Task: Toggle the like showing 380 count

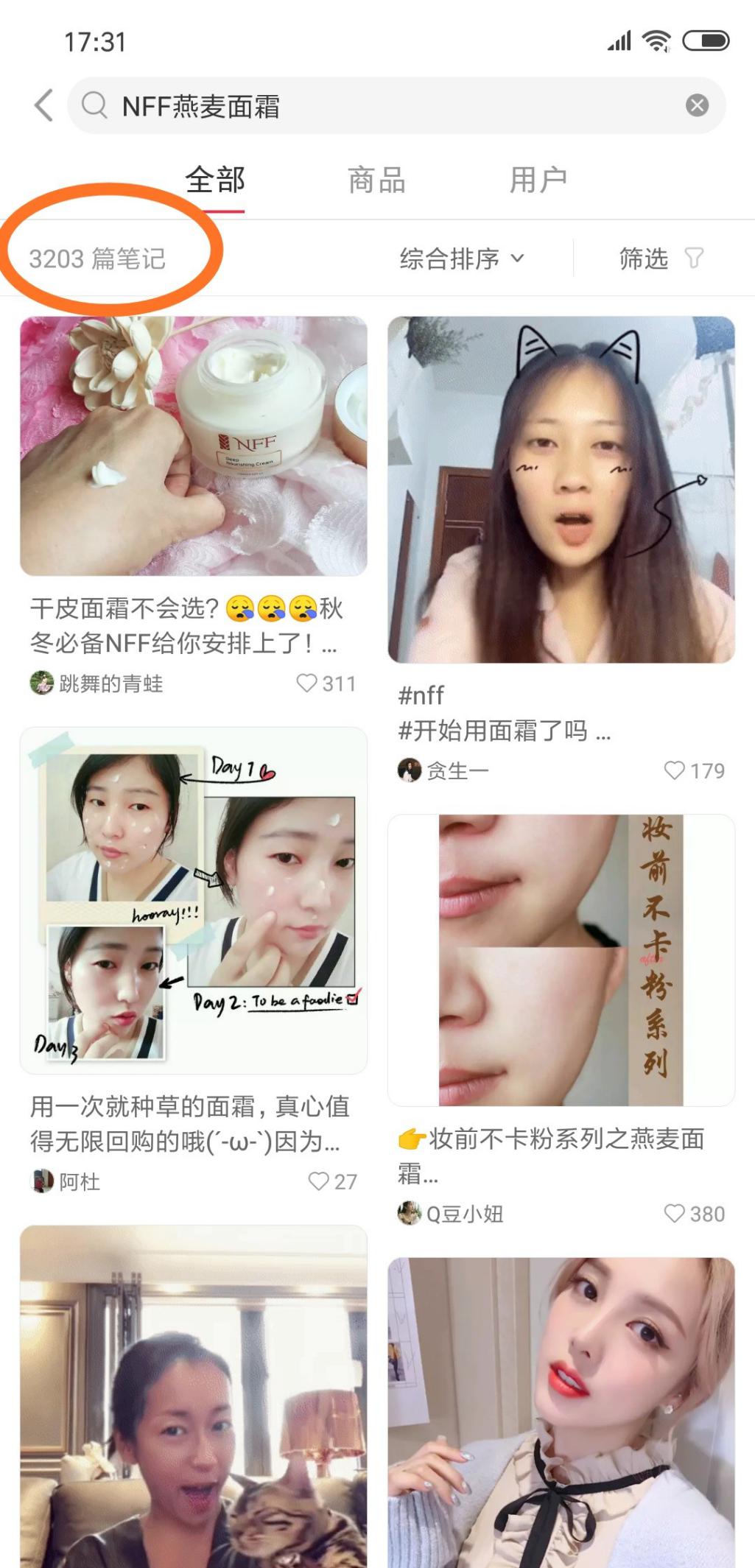Action: click(x=675, y=1213)
